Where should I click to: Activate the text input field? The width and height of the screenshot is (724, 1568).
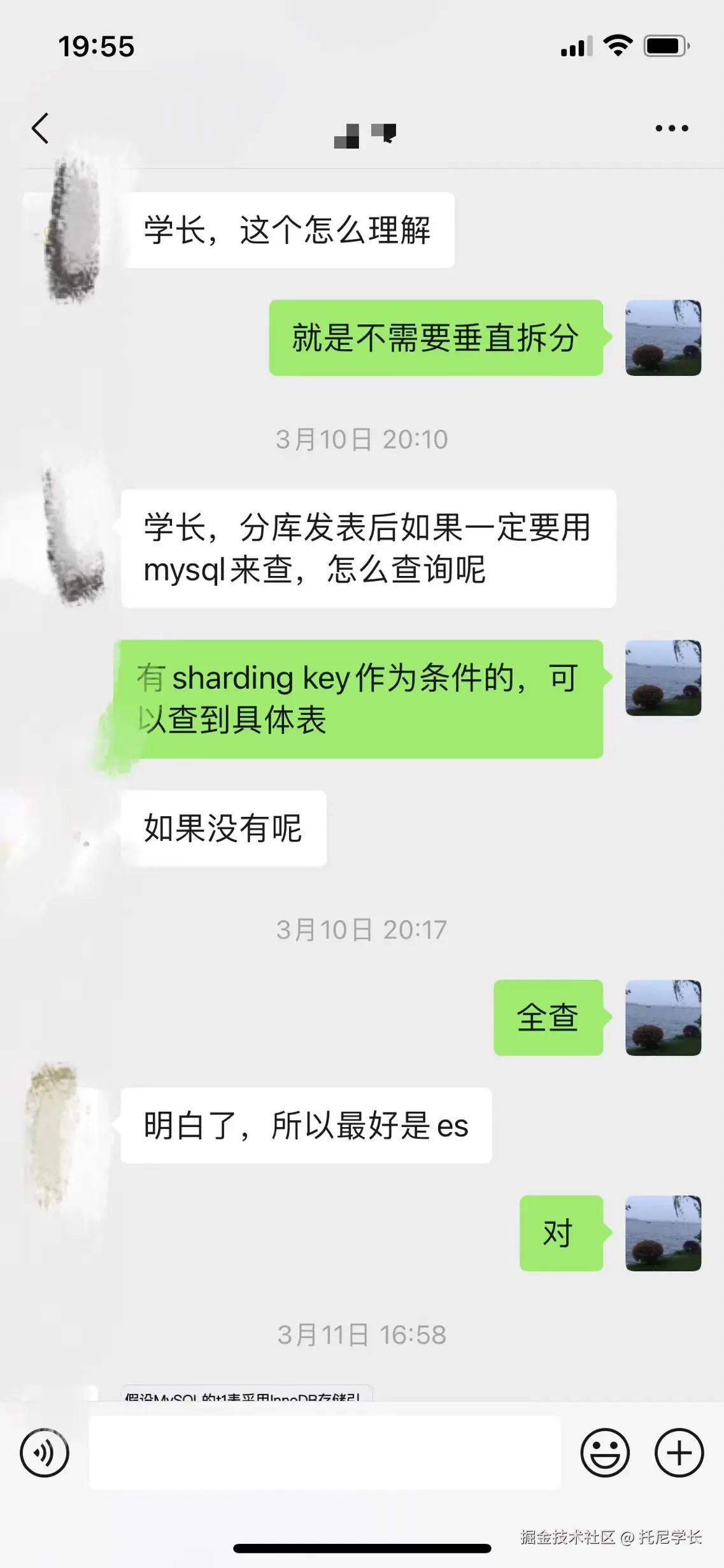324,1453
